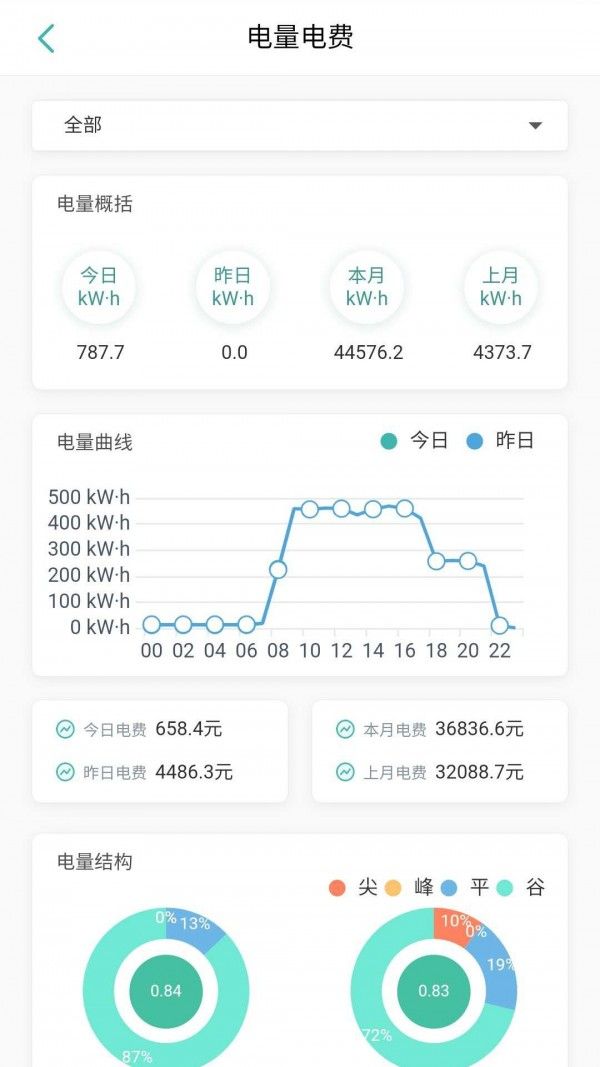Toggle the 今日 series in 电量曲线 legend
Viewport: 600px width, 1067px height.
(415, 440)
